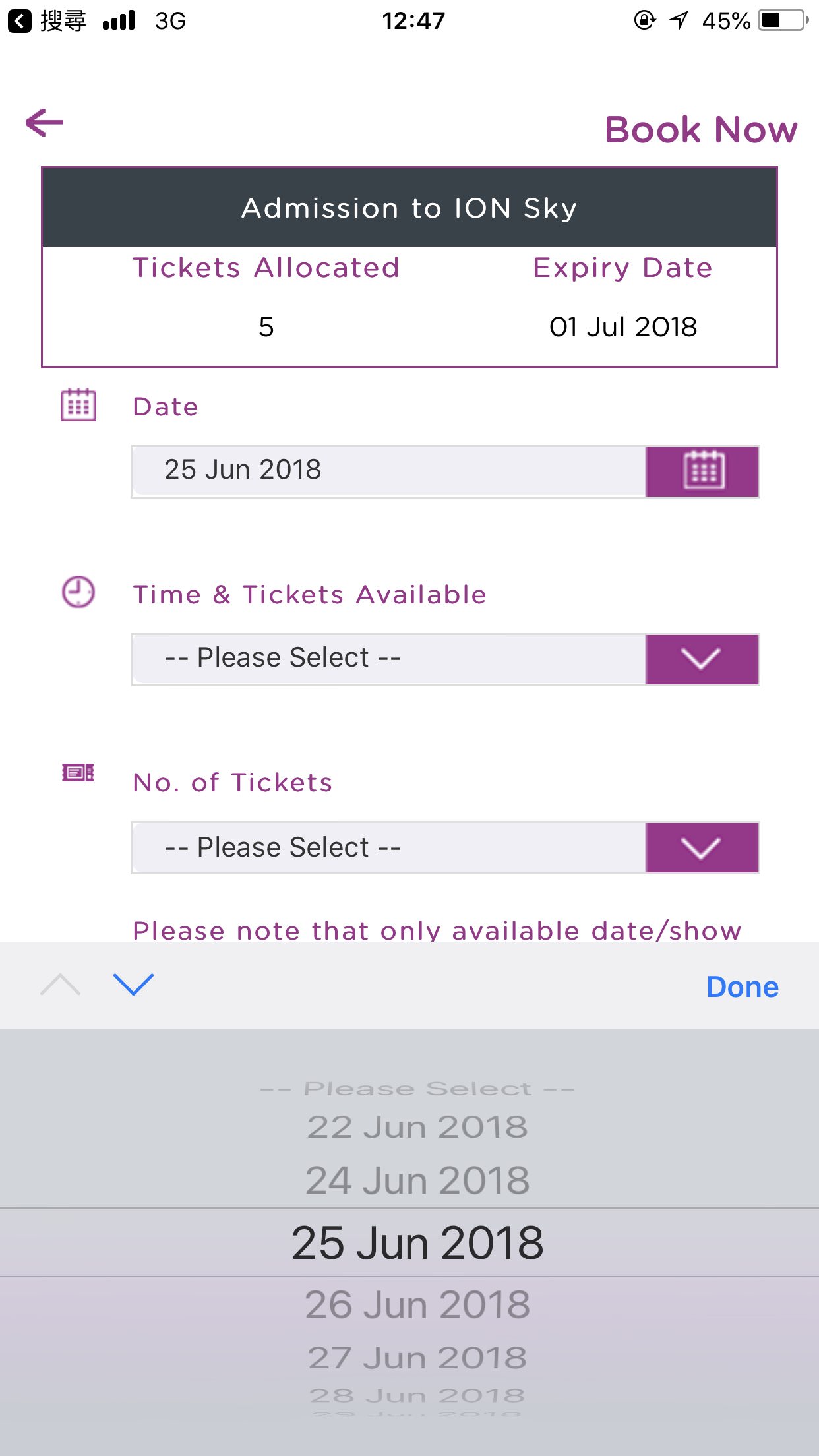This screenshot has width=819, height=1456.
Task: Tap Done to confirm the picker
Action: point(742,987)
